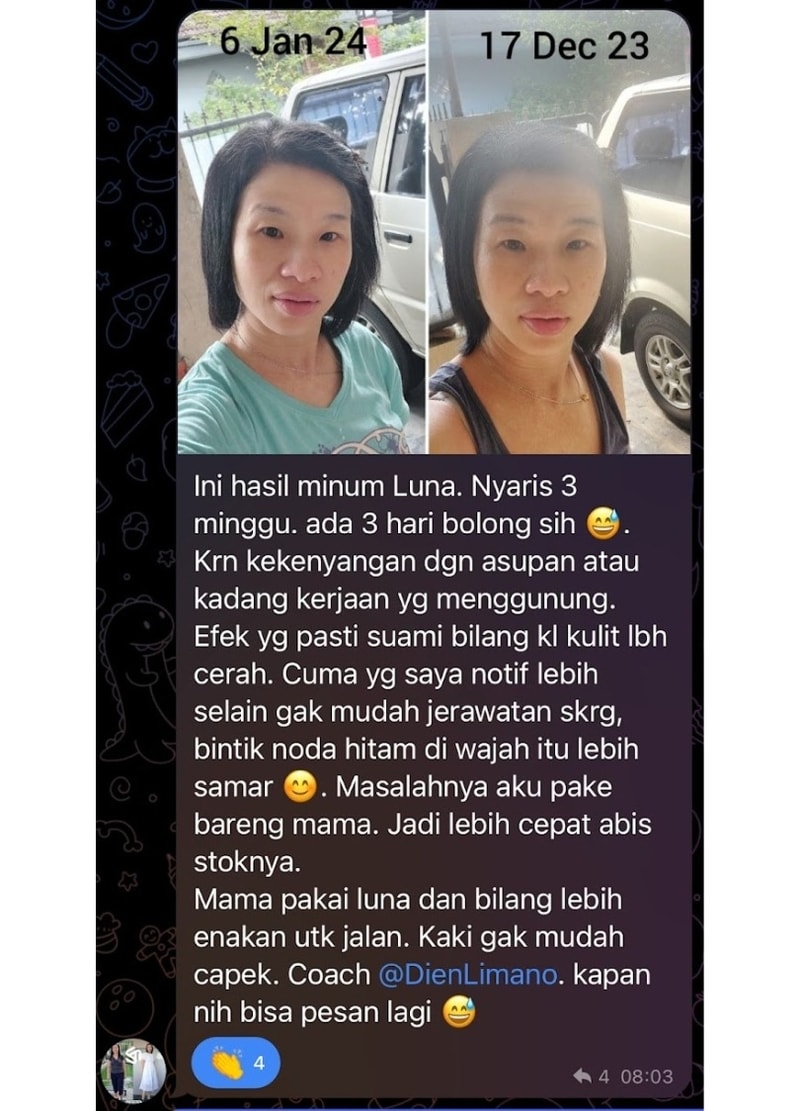800x1111 pixels.
Task: Add the clapping hands reaction
Action: [235, 1064]
